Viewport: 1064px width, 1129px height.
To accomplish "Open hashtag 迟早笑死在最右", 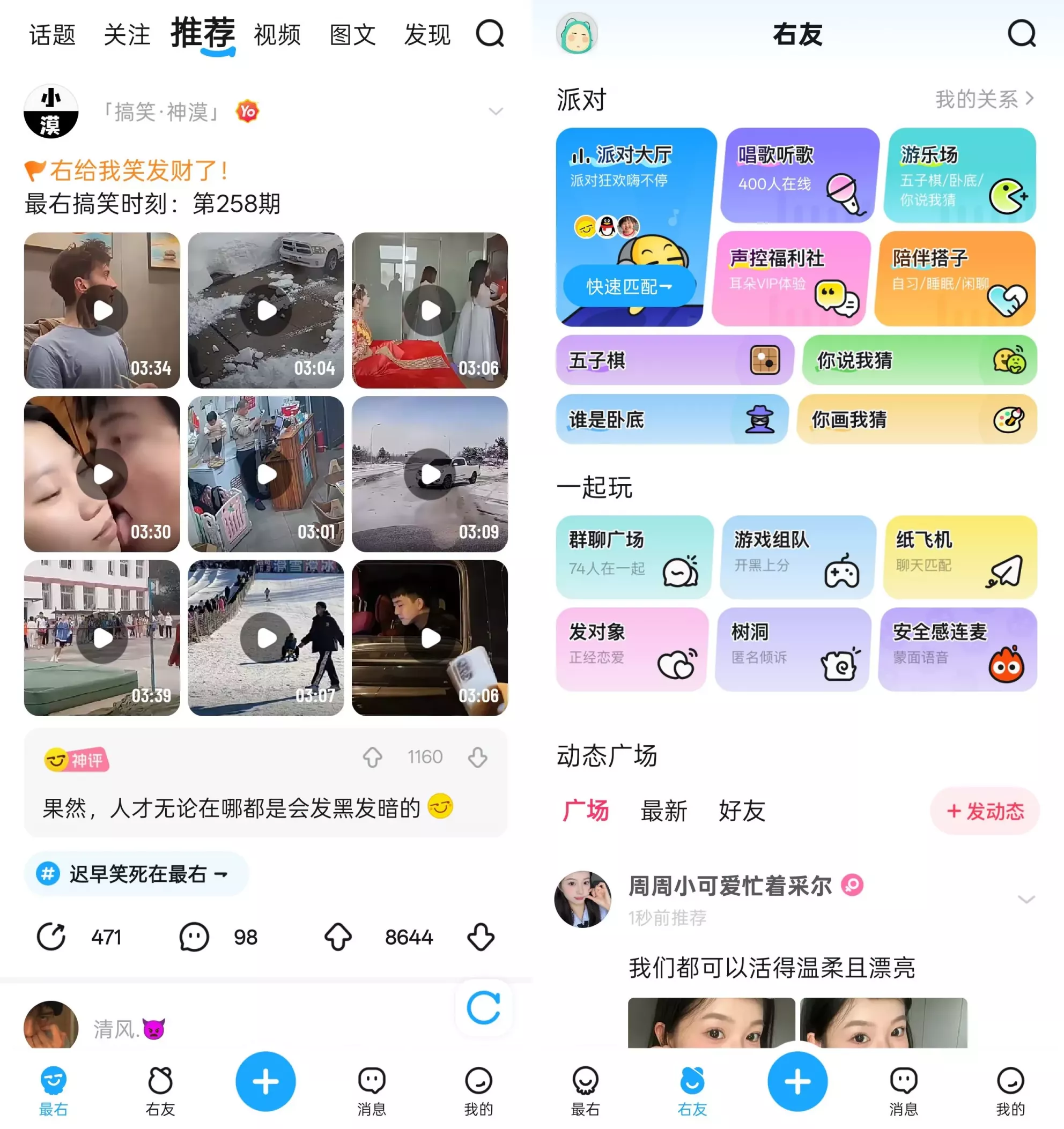I will coord(136,874).
